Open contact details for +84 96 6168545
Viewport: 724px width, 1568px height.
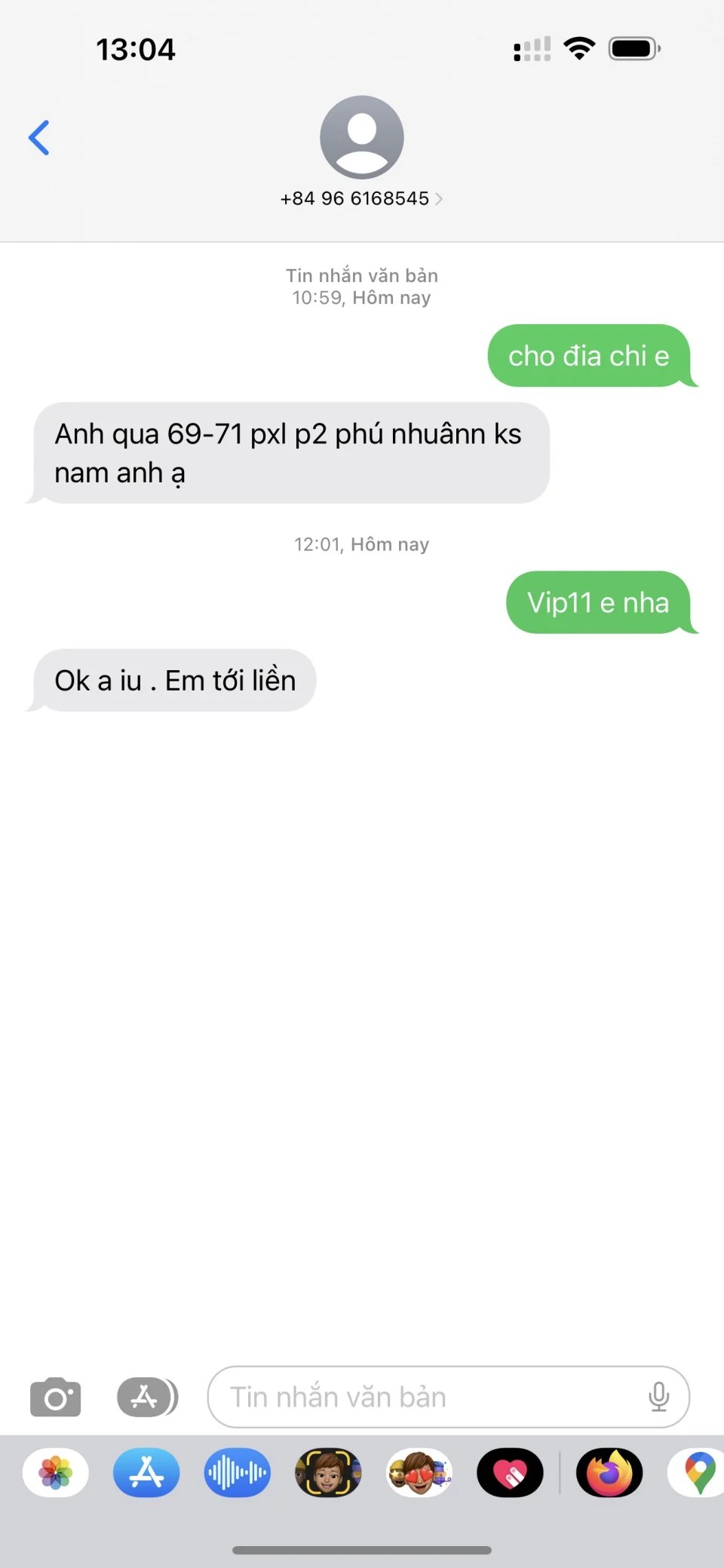[x=361, y=198]
